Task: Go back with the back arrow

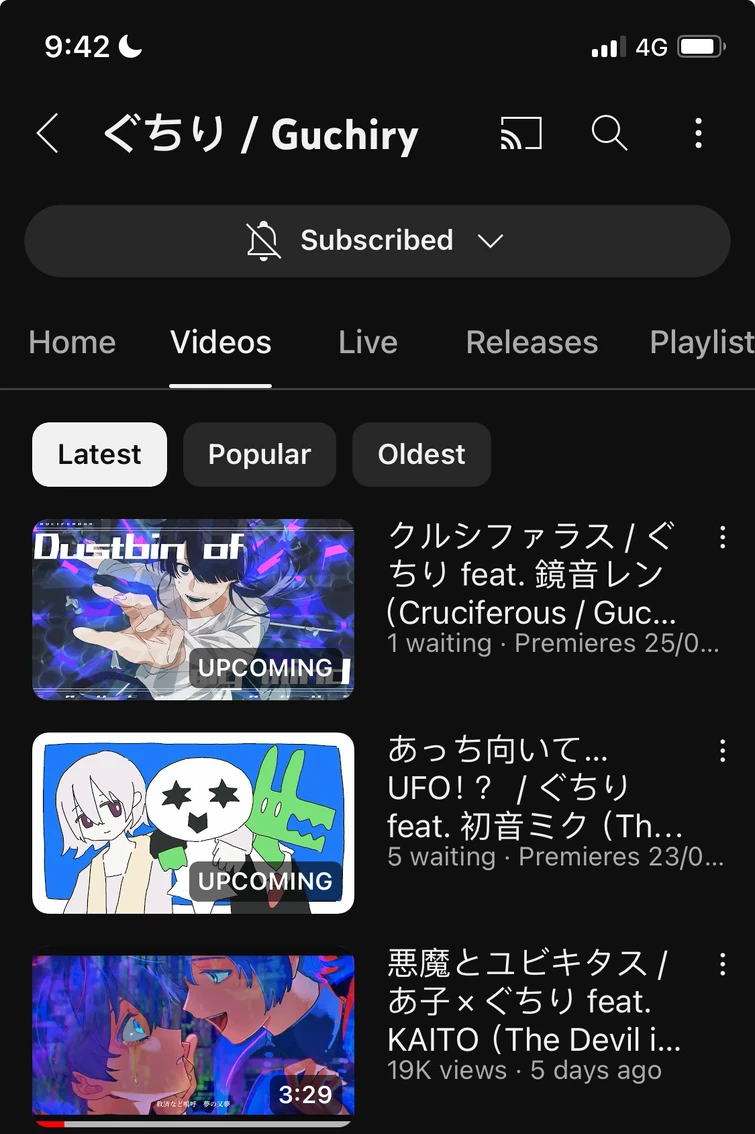Action: [48, 133]
